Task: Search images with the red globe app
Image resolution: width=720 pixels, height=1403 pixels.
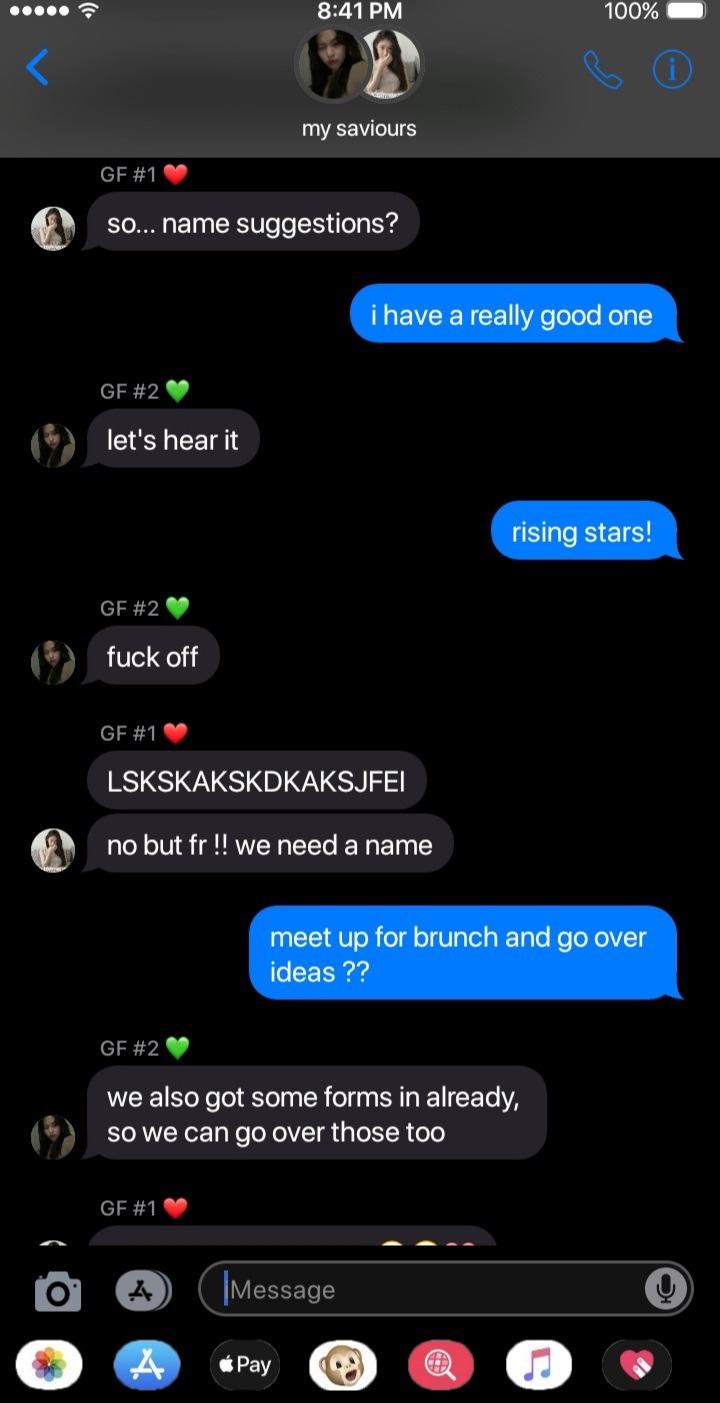Action: click(x=441, y=1365)
